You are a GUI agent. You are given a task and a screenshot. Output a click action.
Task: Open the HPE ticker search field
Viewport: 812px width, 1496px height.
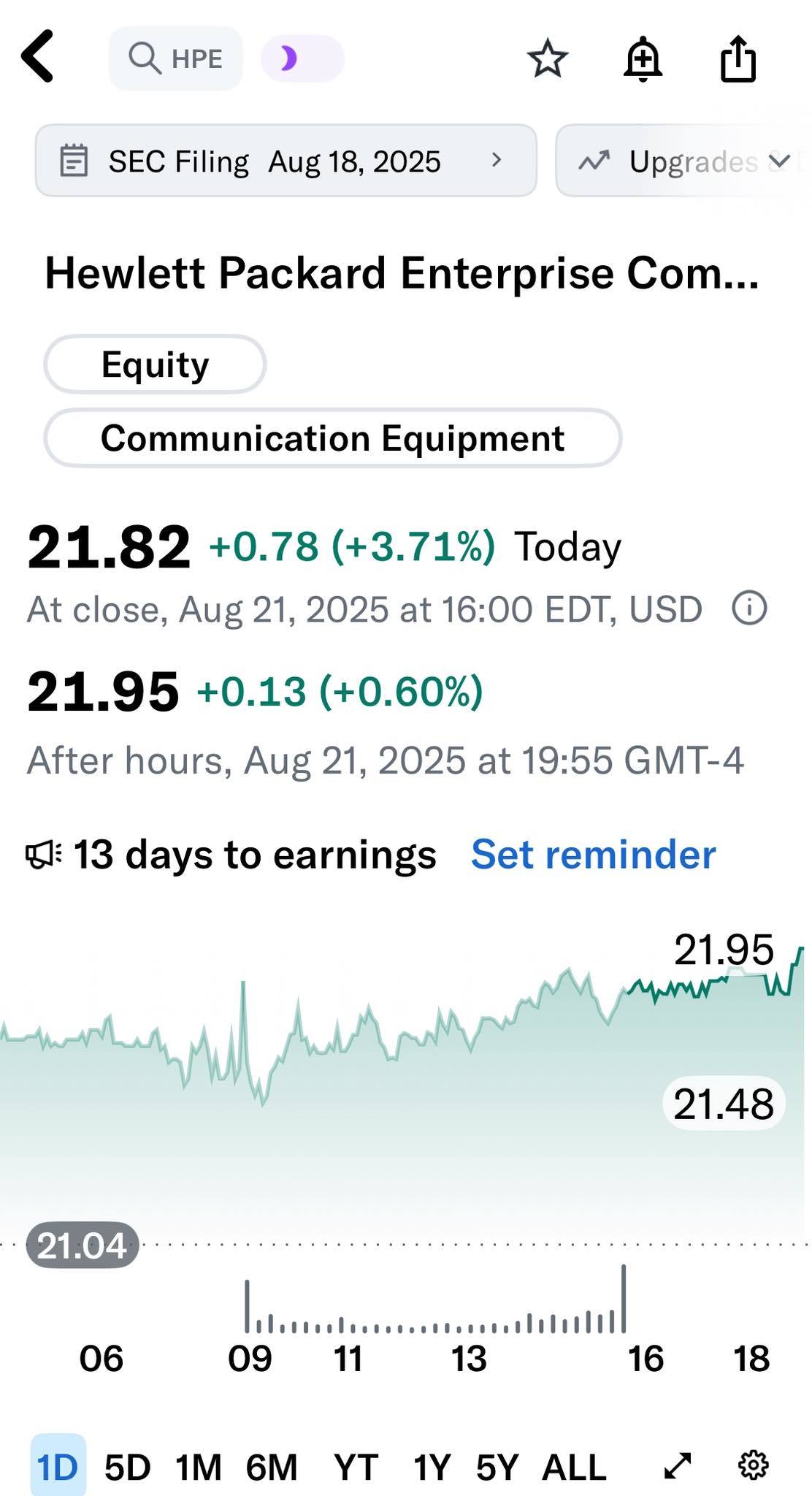pyautogui.click(x=175, y=58)
